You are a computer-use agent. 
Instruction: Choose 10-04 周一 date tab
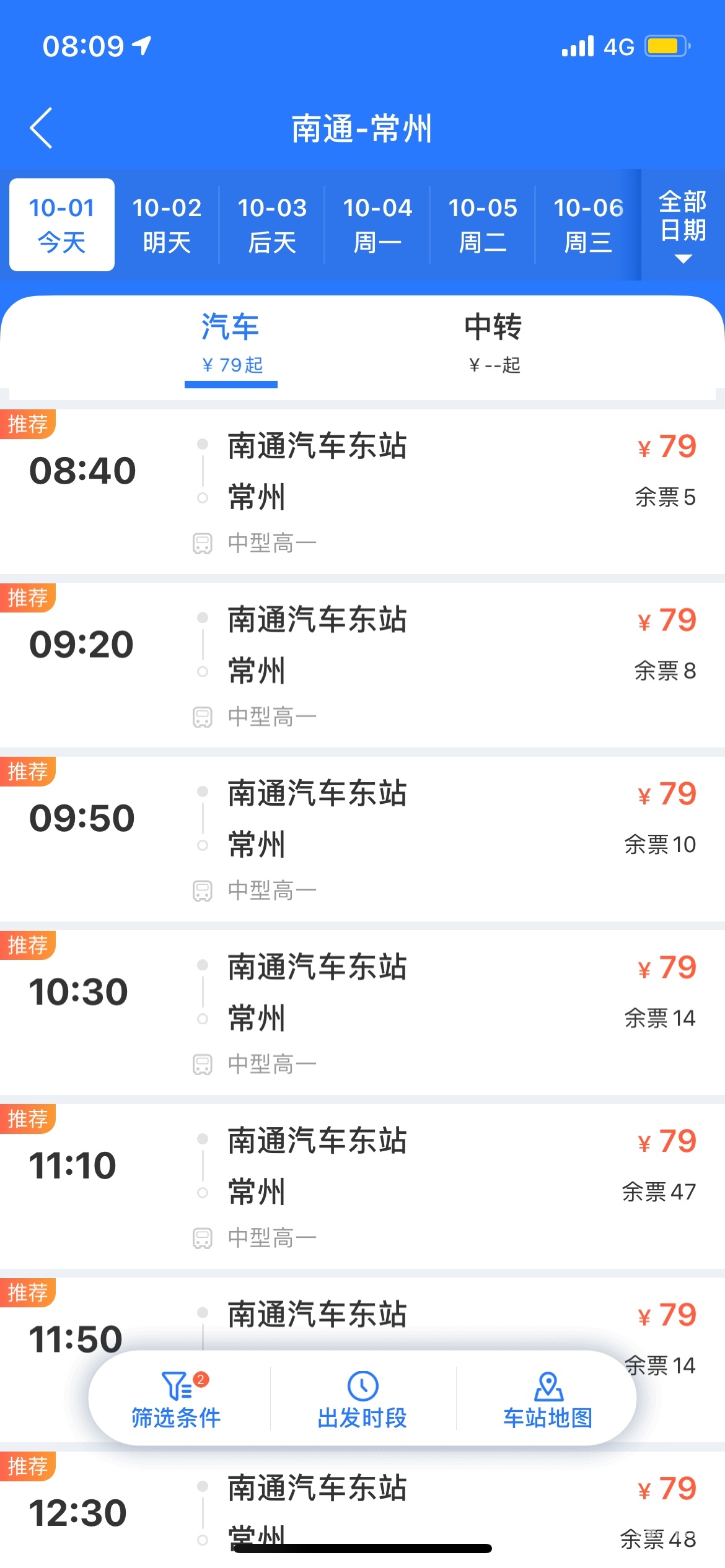[377, 225]
